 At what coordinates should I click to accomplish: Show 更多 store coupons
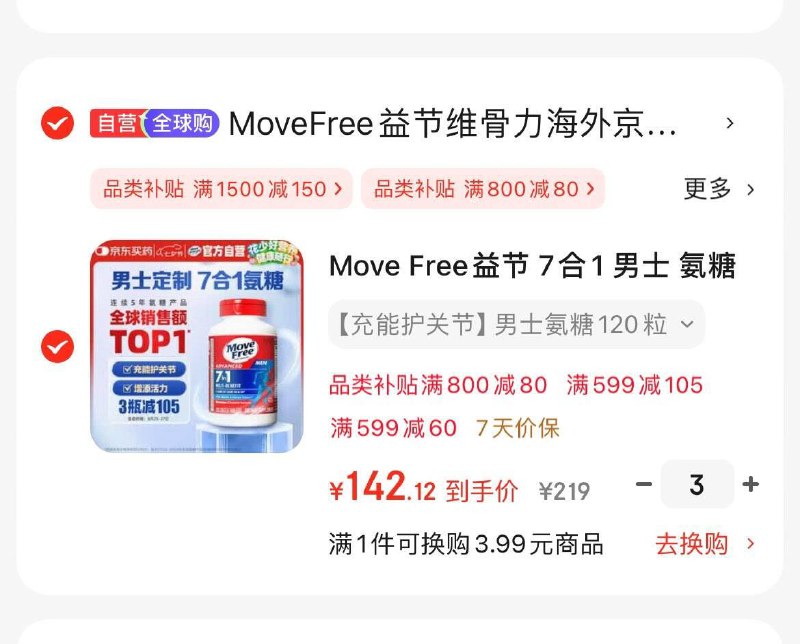718,188
